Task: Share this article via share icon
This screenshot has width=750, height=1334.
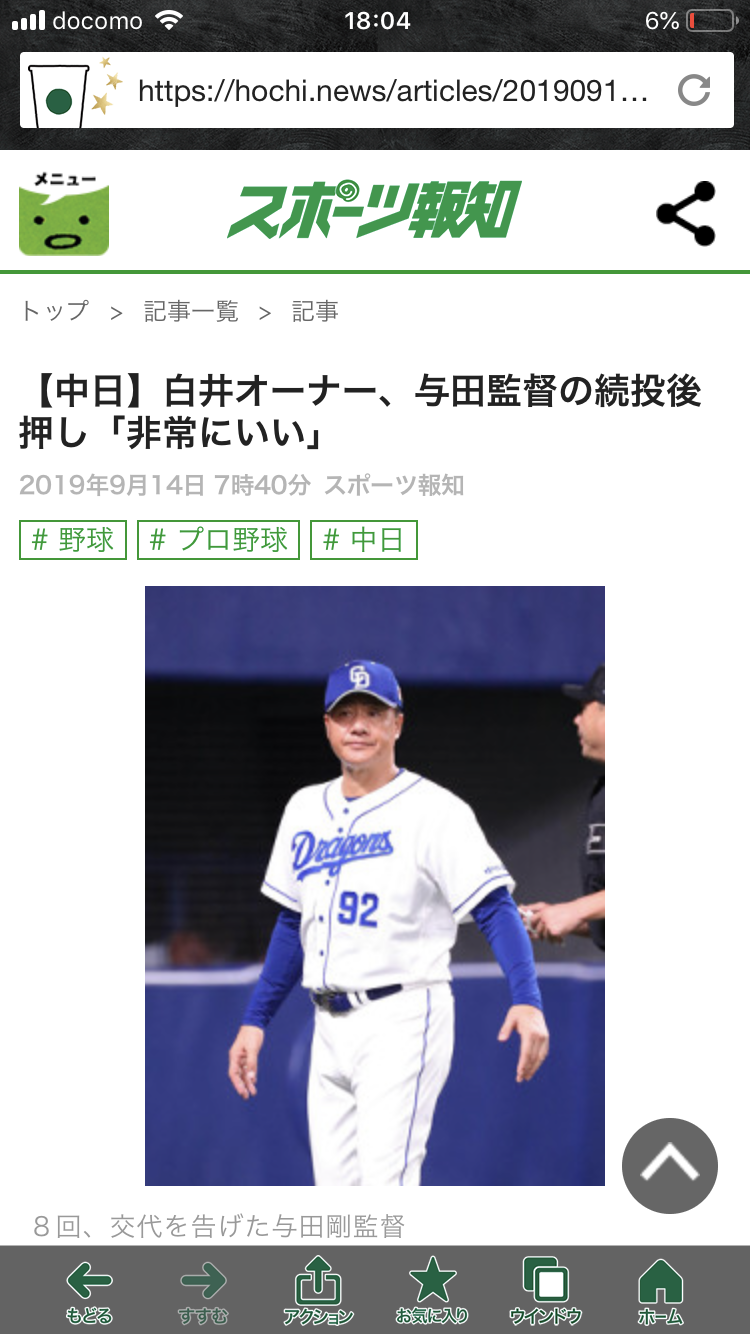Action: point(686,212)
